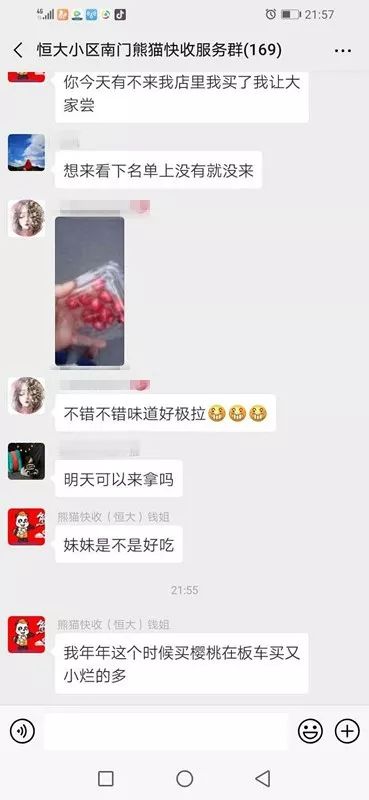Open blue-sky avatar sender's profile
This screenshot has height=800, width=369.
(27, 152)
